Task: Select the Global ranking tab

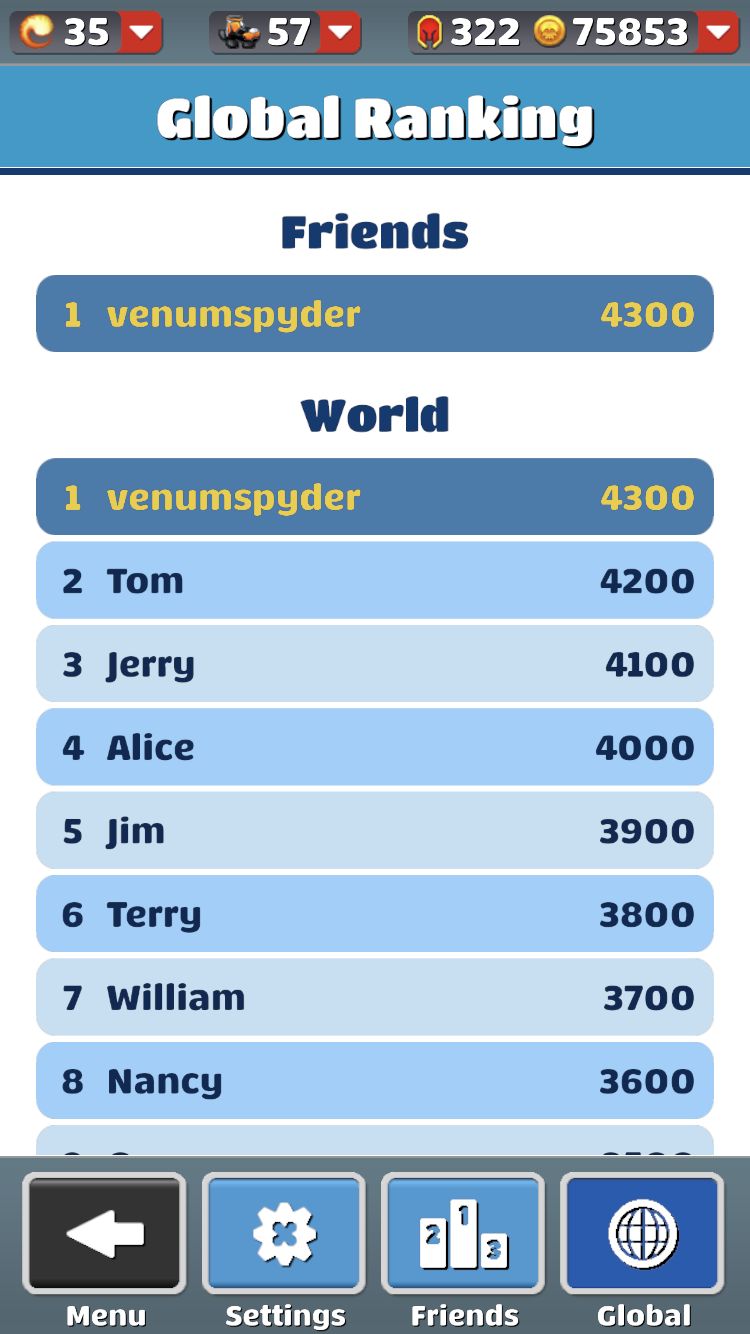Action: pyautogui.click(x=643, y=1233)
